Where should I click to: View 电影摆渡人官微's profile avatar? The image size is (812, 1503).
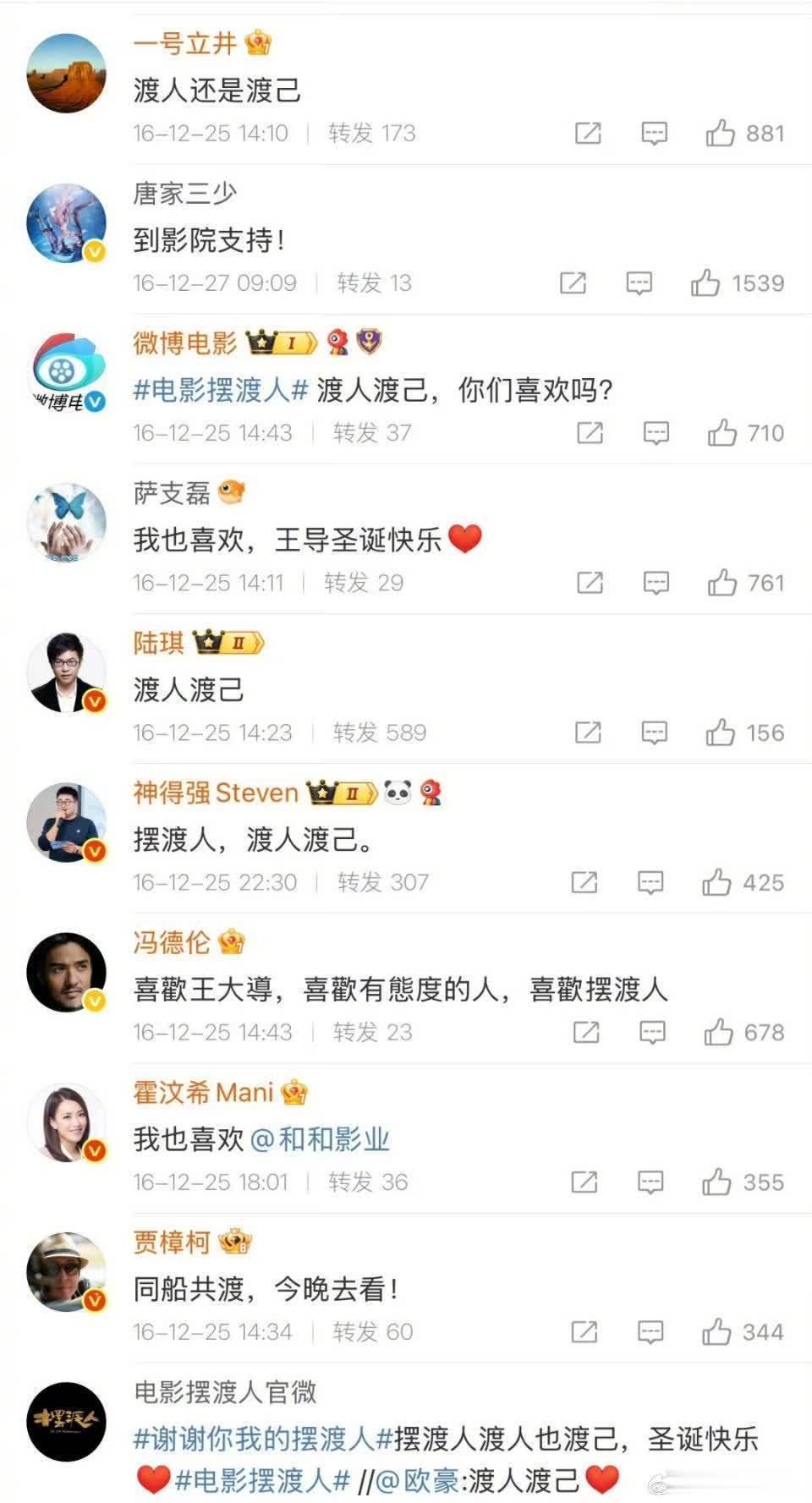[67, 1422]
